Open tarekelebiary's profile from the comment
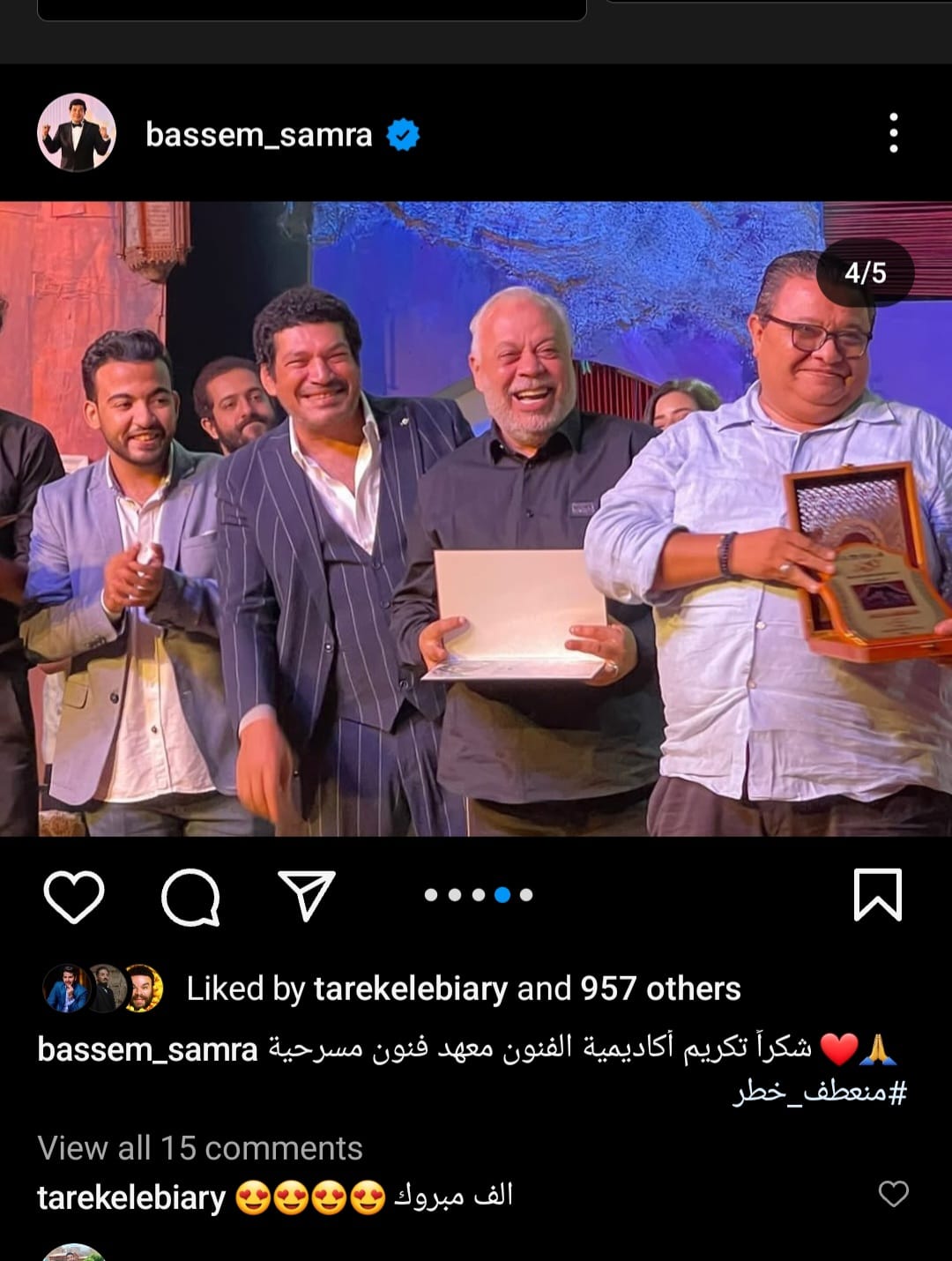 [x=131, y=1198]
